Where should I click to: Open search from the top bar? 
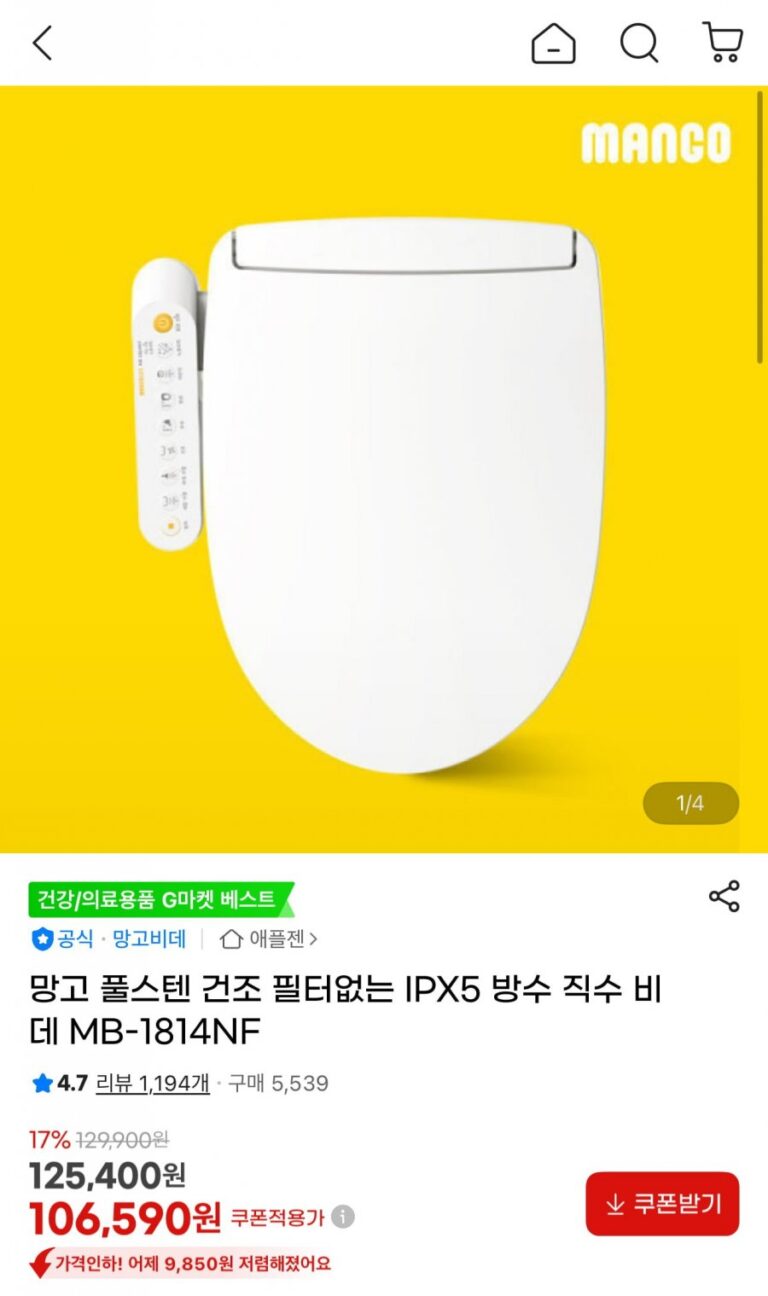point(638,43)
